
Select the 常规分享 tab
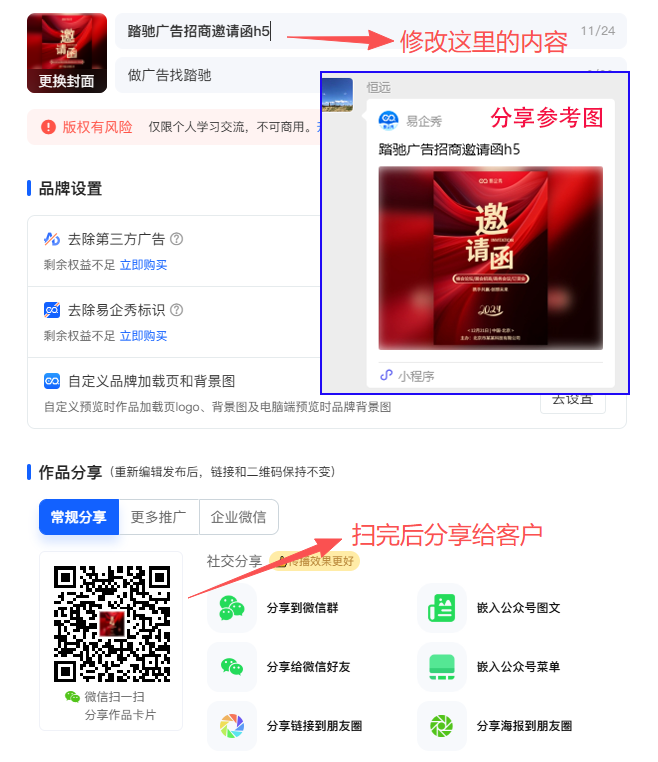pos(78,517)
